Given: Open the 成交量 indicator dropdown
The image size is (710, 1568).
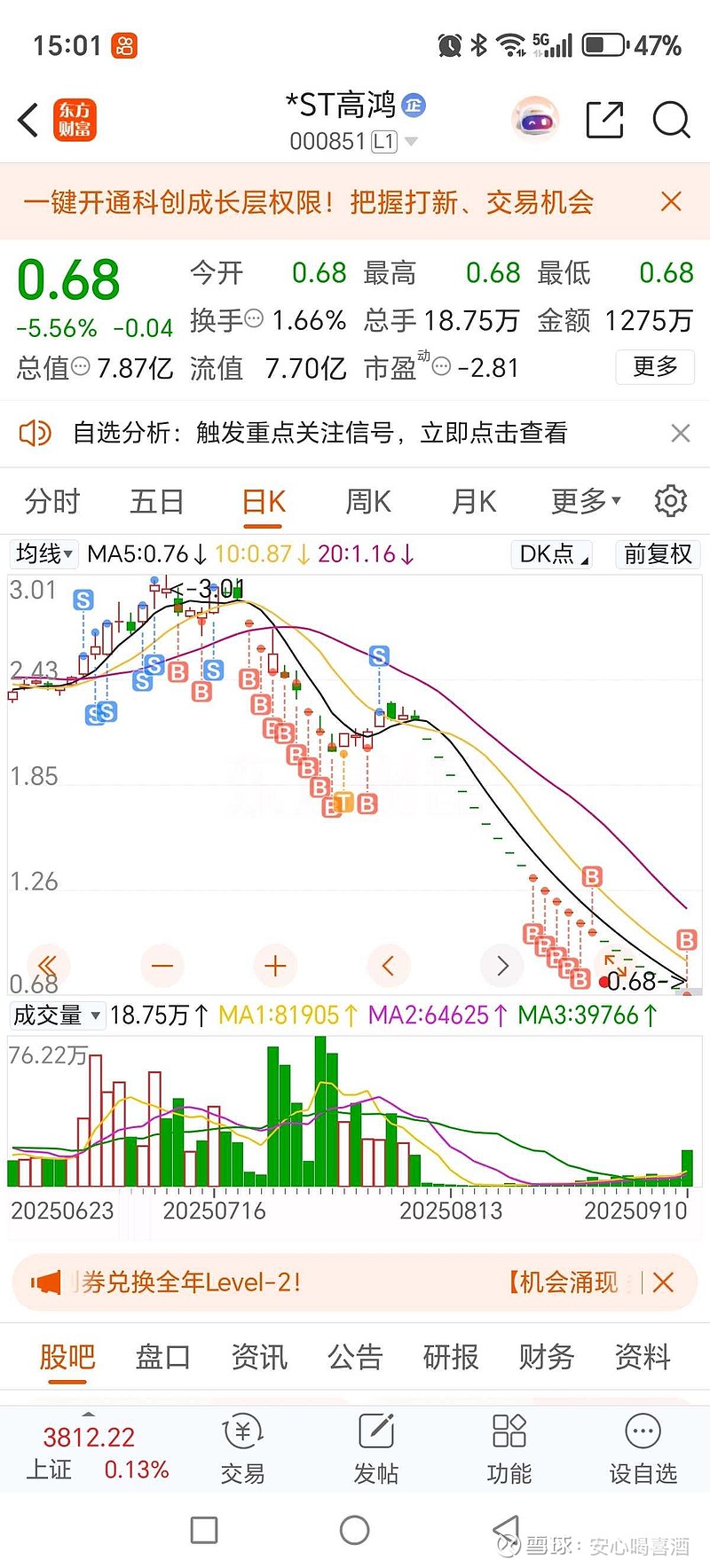Looking at the screenshot, I should (58, 1015).
